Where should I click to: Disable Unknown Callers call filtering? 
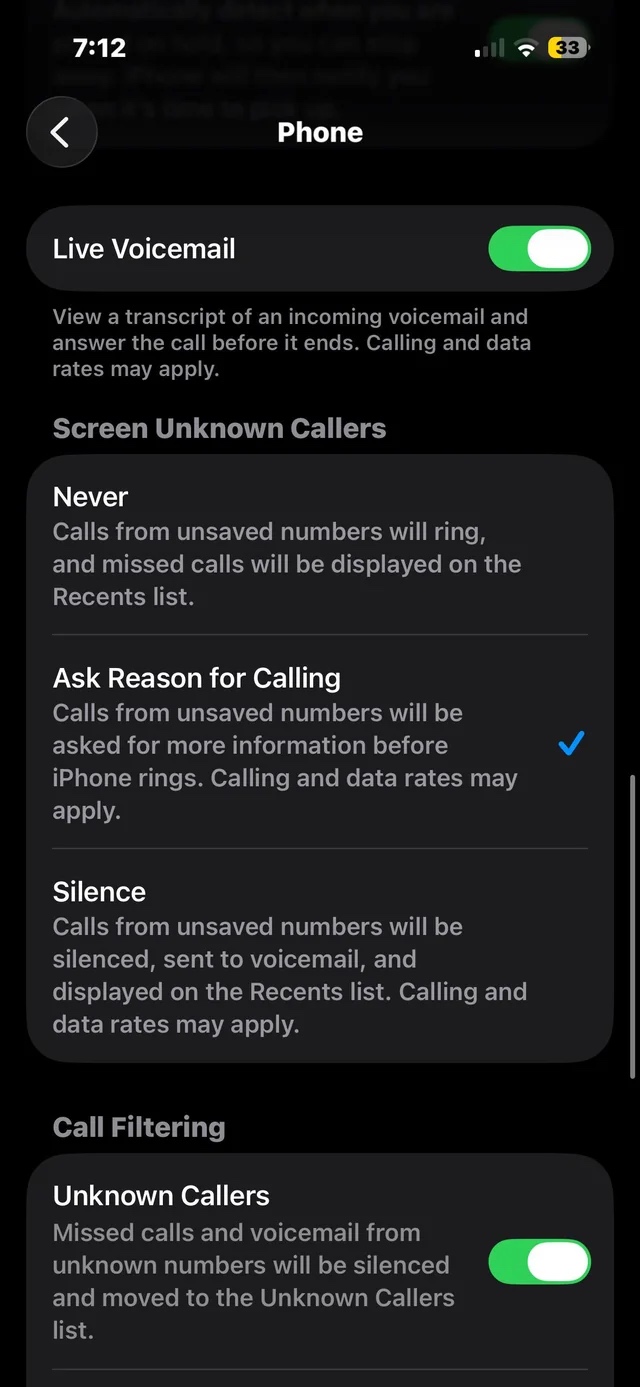(539, 1264)
